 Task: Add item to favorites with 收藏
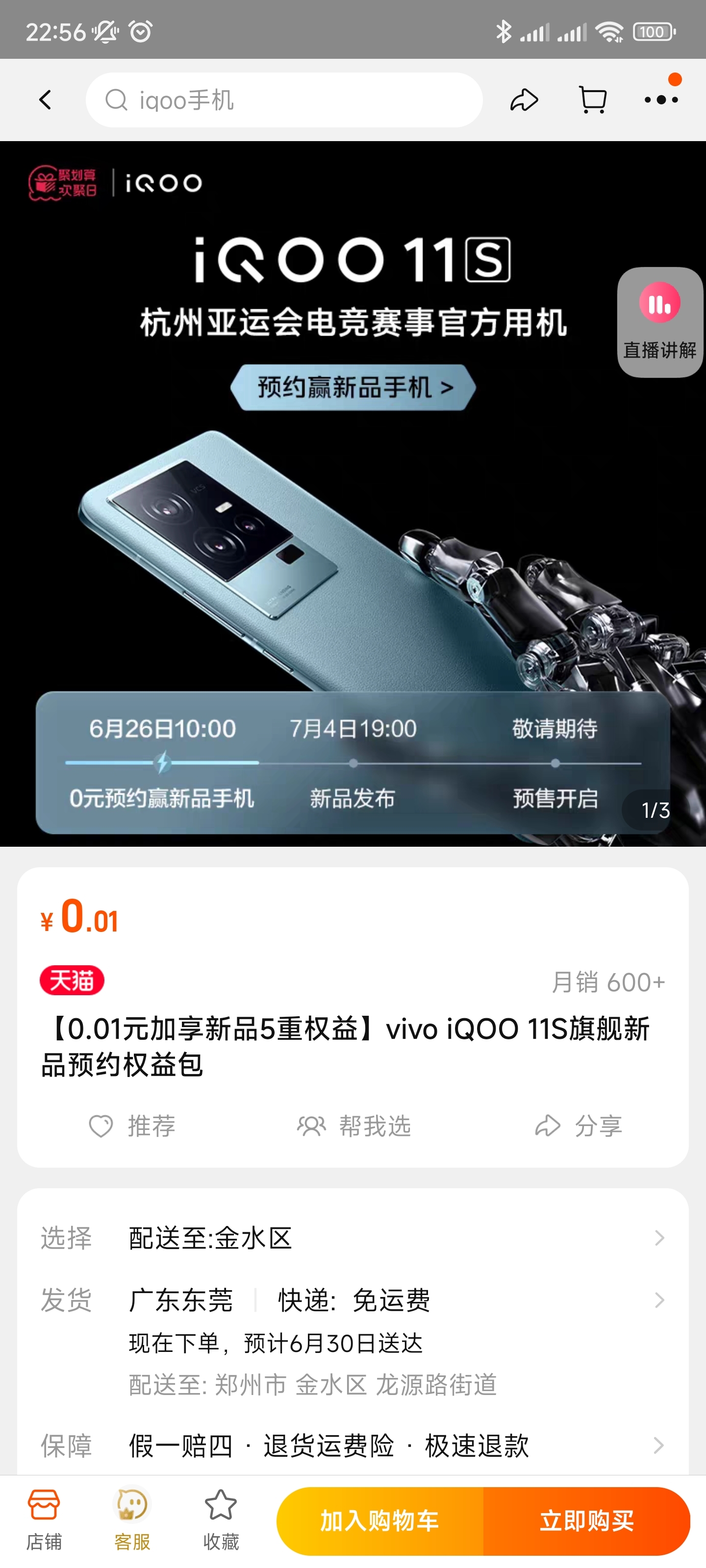(221, 1519)
